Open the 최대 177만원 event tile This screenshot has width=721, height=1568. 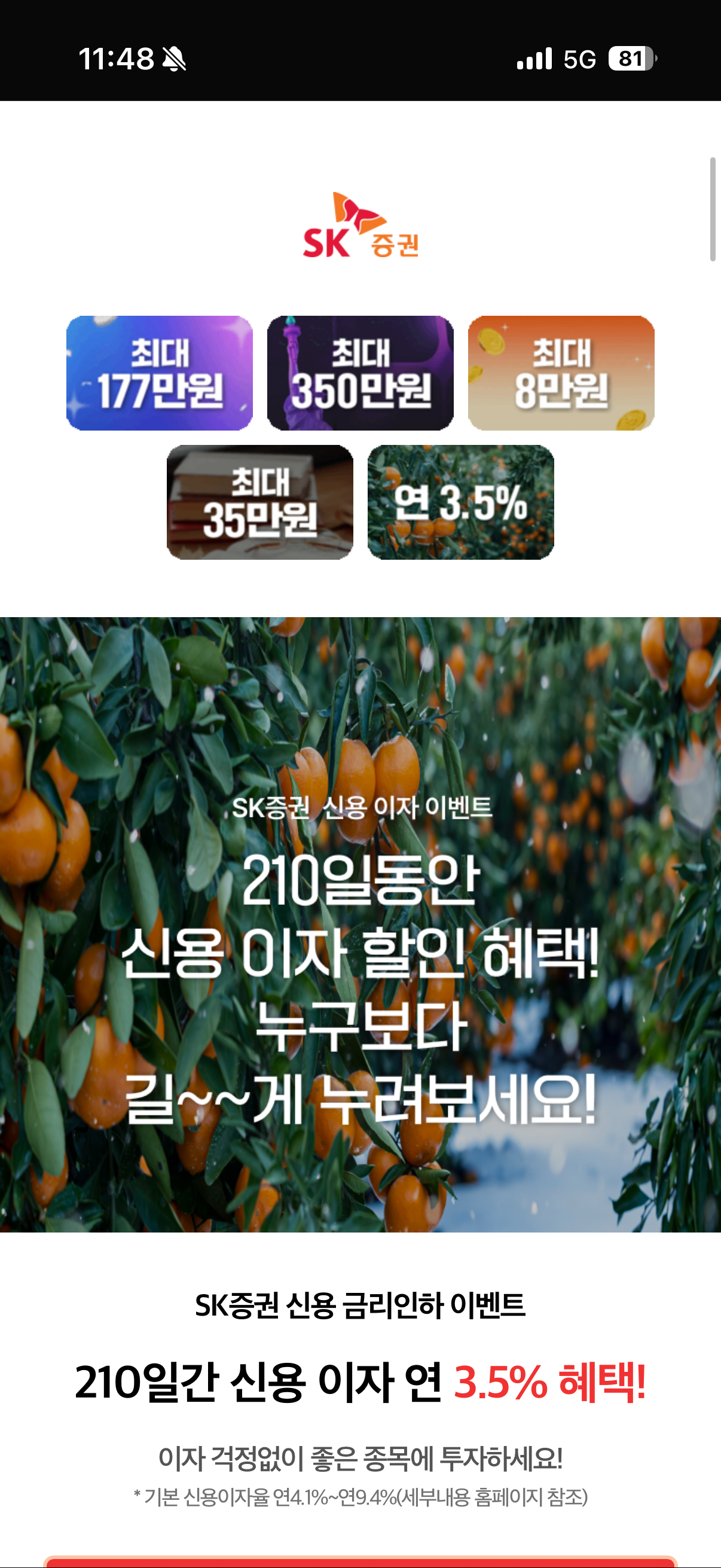[x=160, y=373]
